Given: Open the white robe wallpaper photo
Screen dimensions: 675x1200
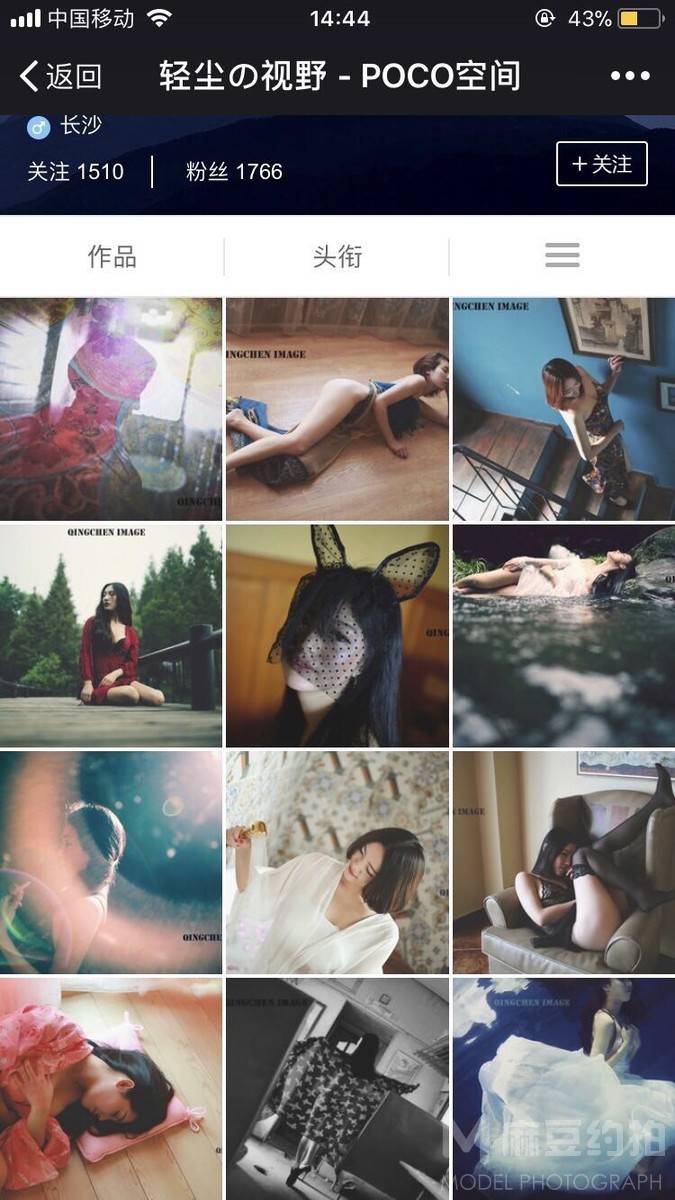Looking at the screenshot, I should click(x=337, y=862).
